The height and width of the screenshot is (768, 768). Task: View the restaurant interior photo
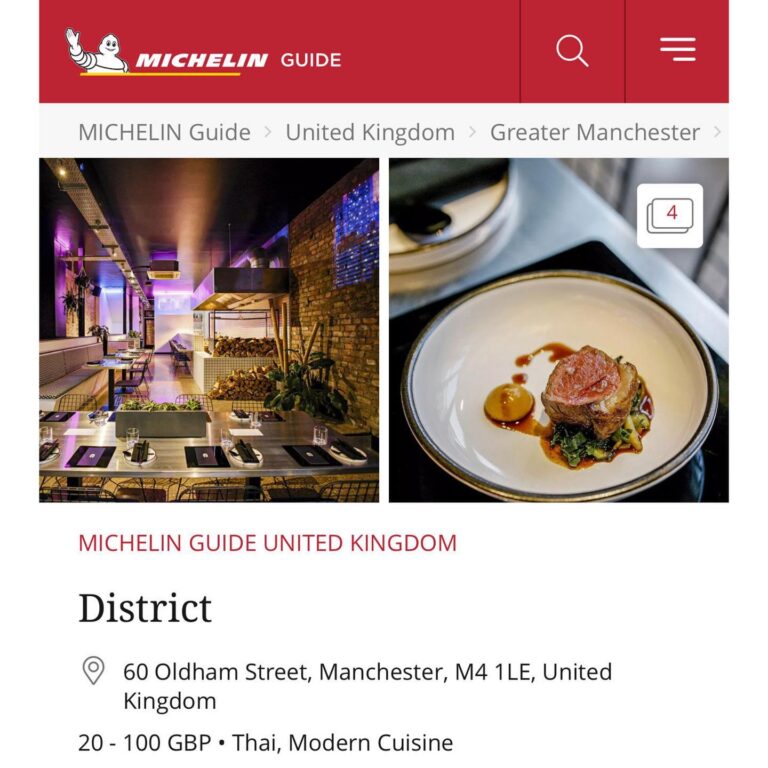209,330
